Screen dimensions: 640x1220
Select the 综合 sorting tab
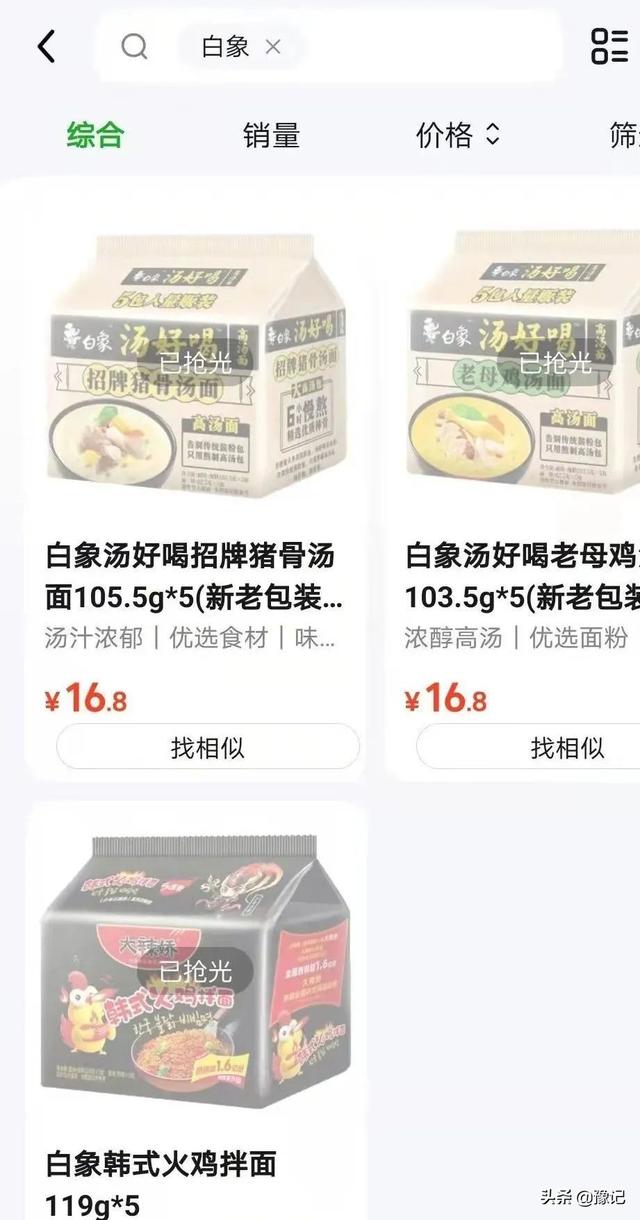(x=95, y=135)
